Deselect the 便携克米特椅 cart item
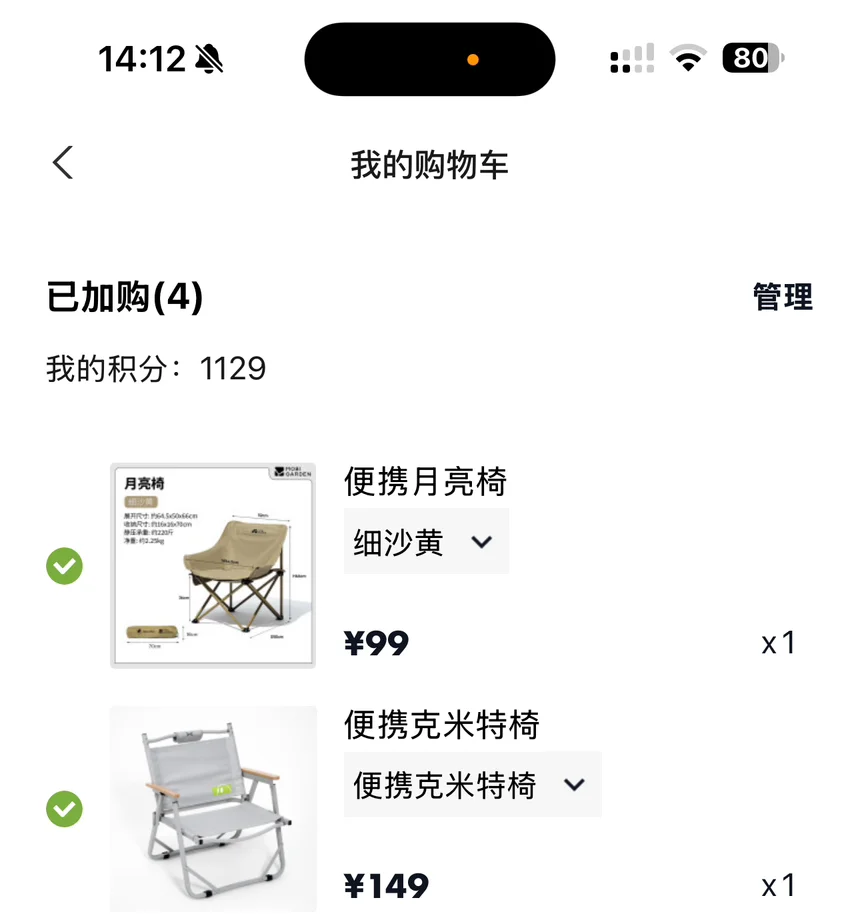 [64, 809]
